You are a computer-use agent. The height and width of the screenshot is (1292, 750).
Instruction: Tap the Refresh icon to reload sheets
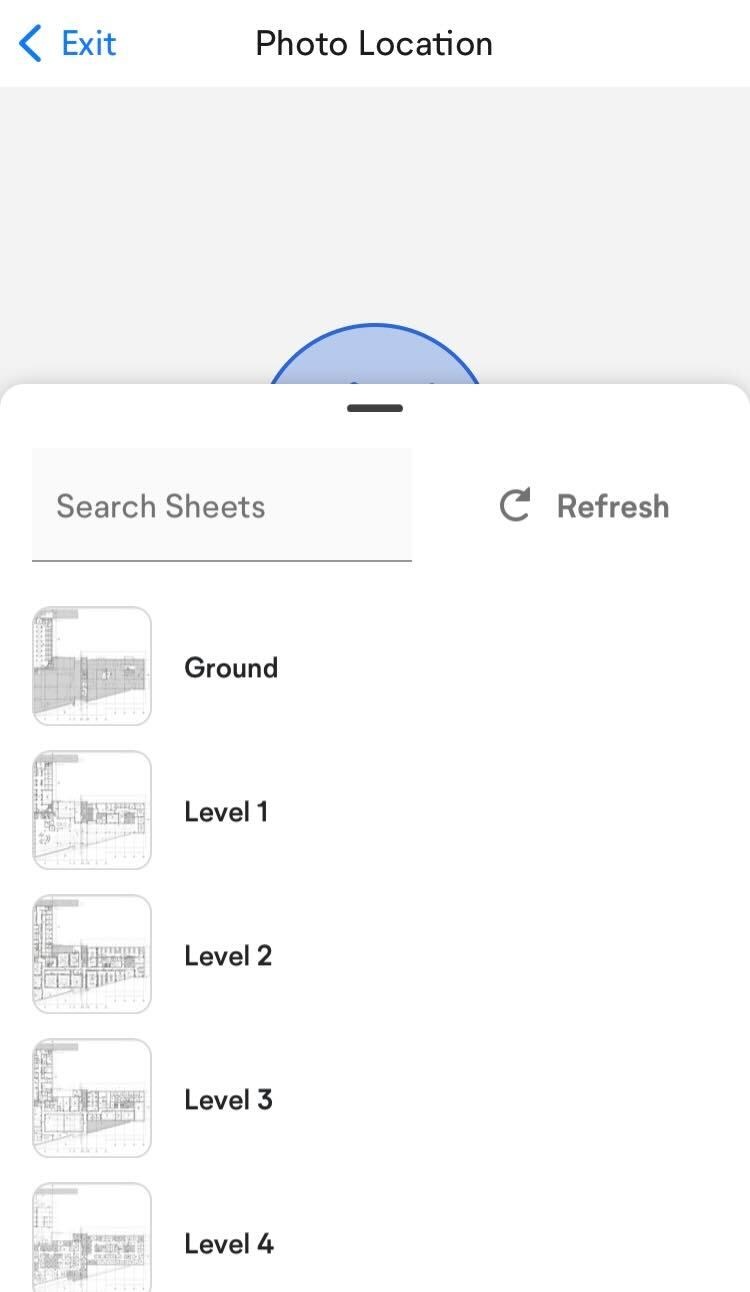click(513, 505)
